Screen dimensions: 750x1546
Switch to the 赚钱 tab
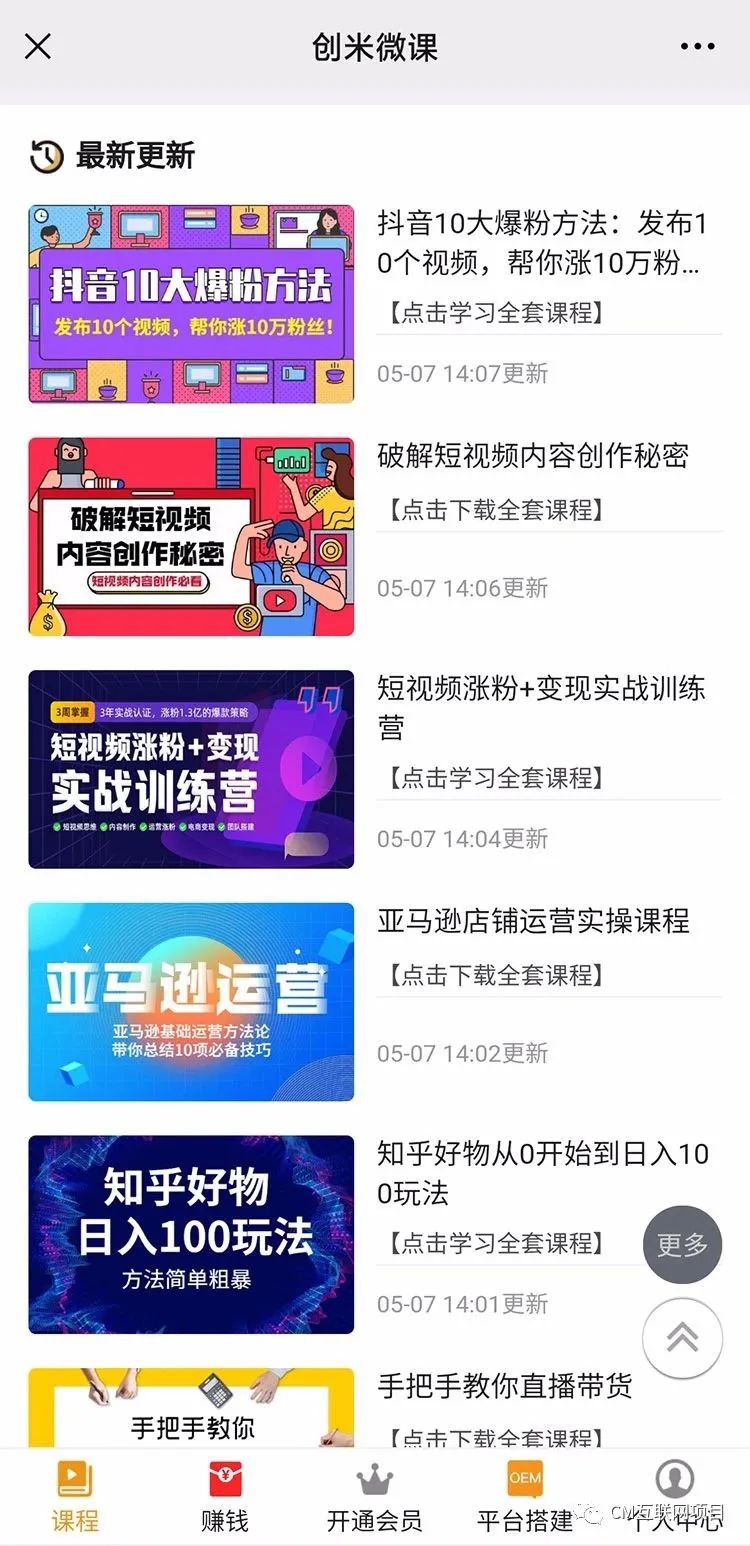tap(225, 1496)
